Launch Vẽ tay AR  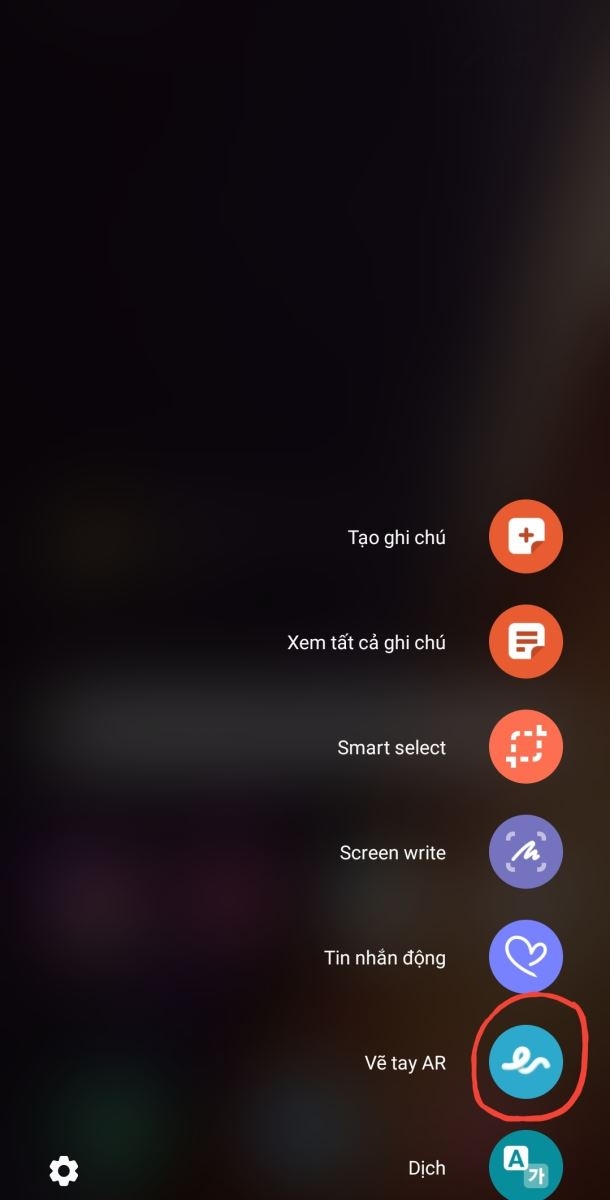coord(525,1062)
